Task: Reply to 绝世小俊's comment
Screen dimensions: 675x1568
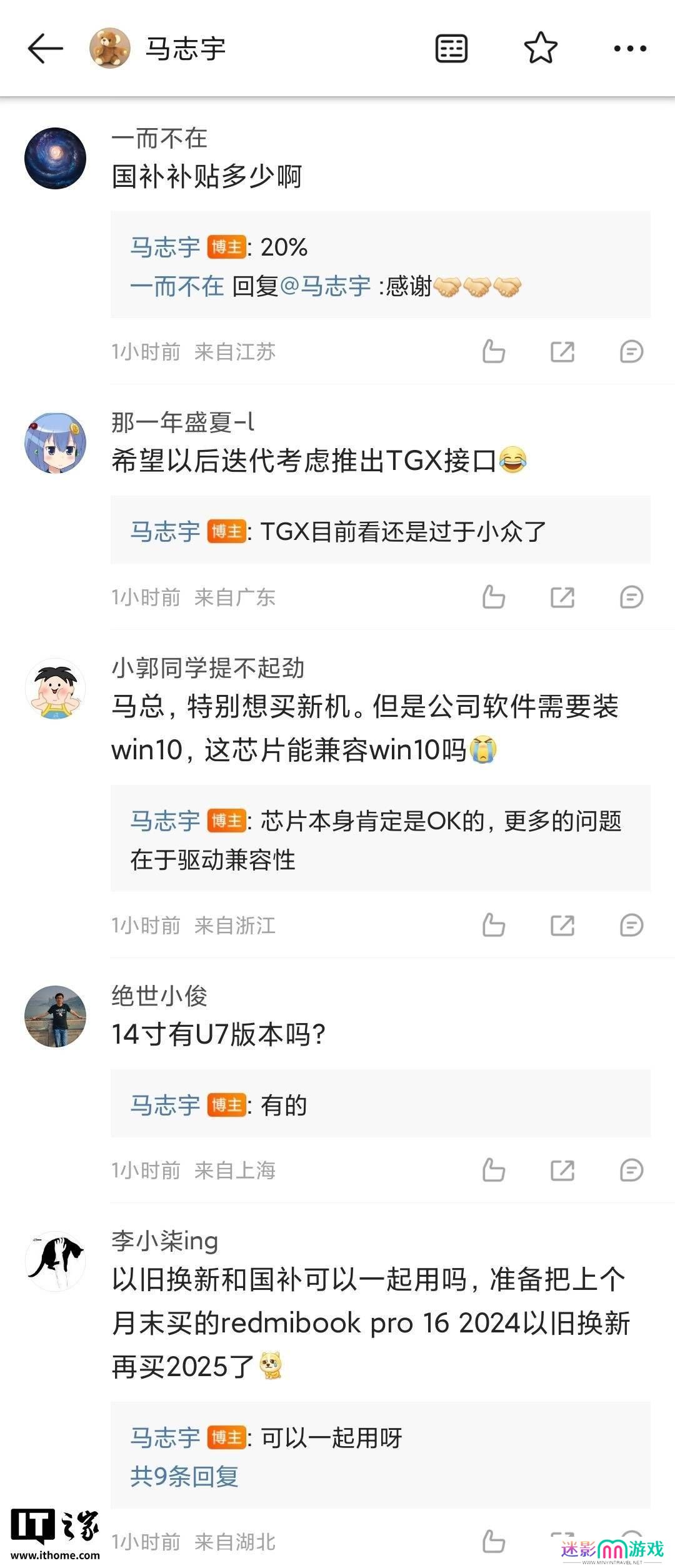Action: 631,1170
